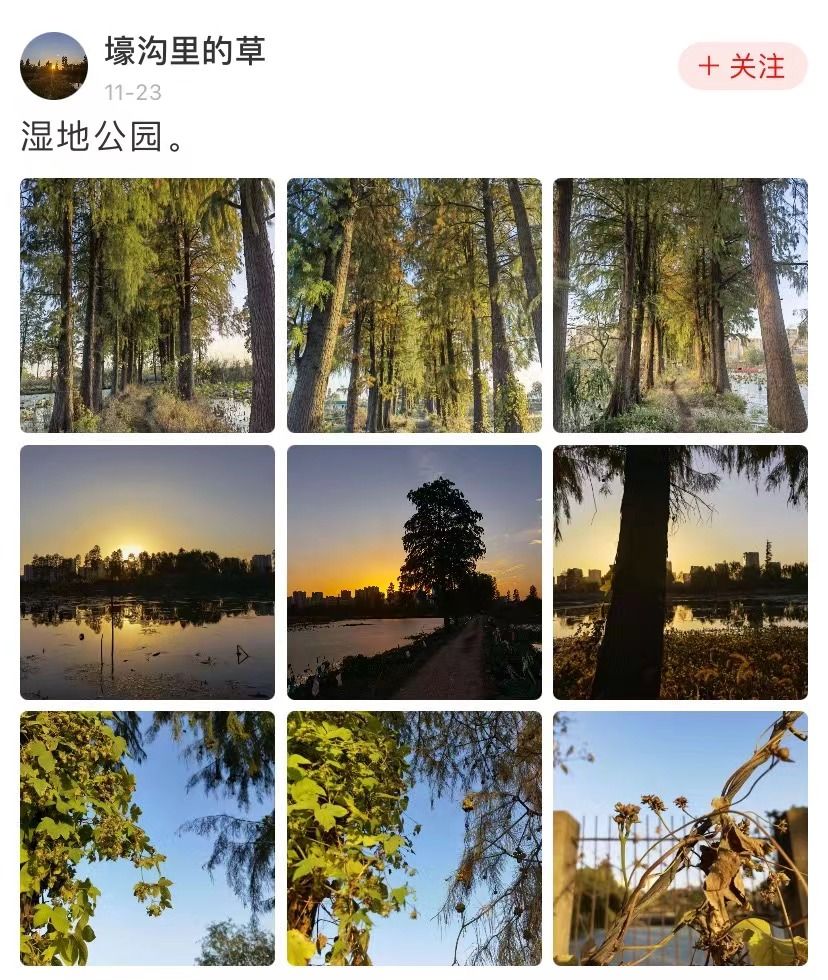Follow 壕沟里的草 with the 关注 button
Image resolution: width=828 pixels, height=980 pixels.
pos(743,66)
